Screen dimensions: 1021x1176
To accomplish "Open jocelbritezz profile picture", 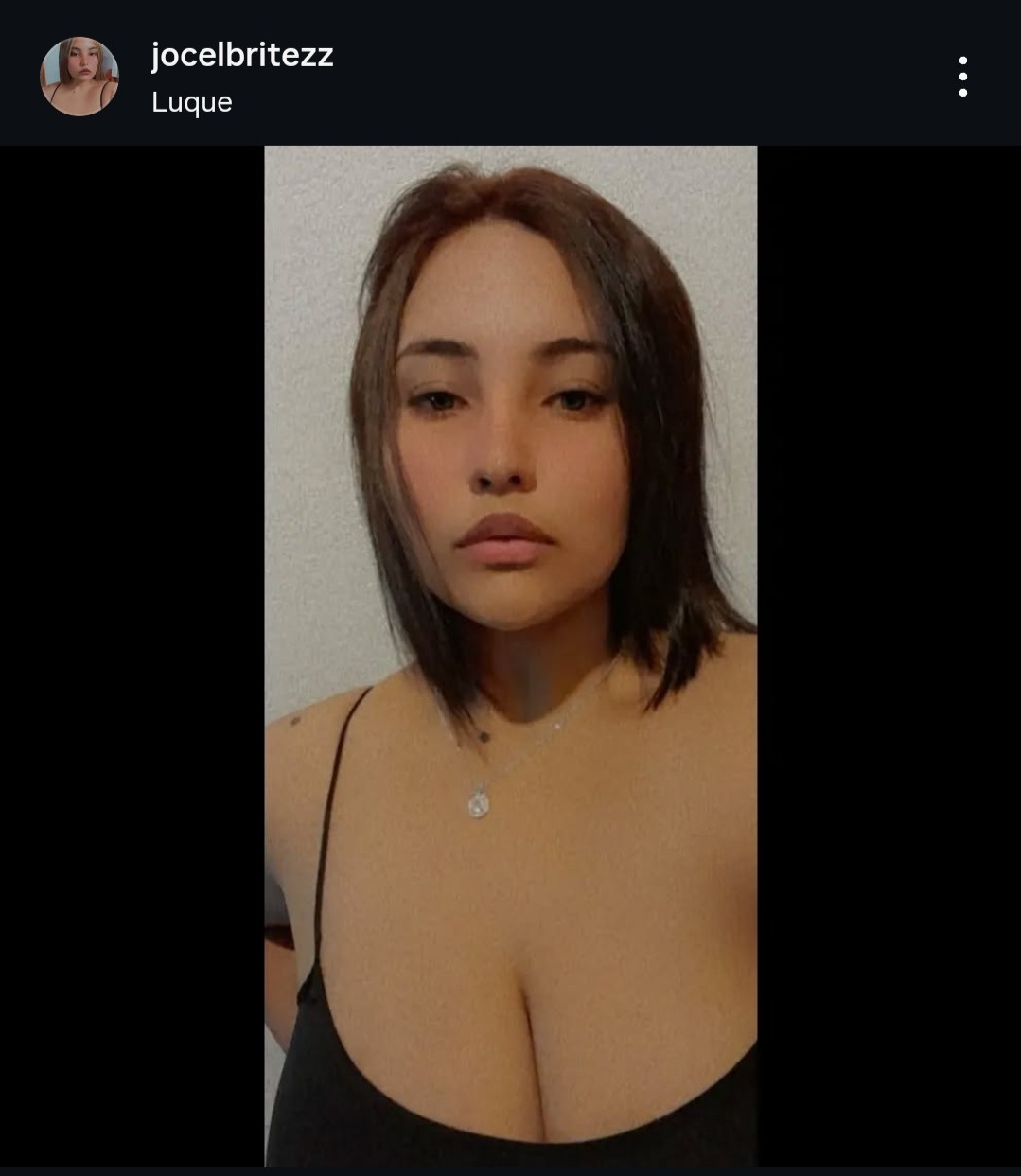I will 79,77.
